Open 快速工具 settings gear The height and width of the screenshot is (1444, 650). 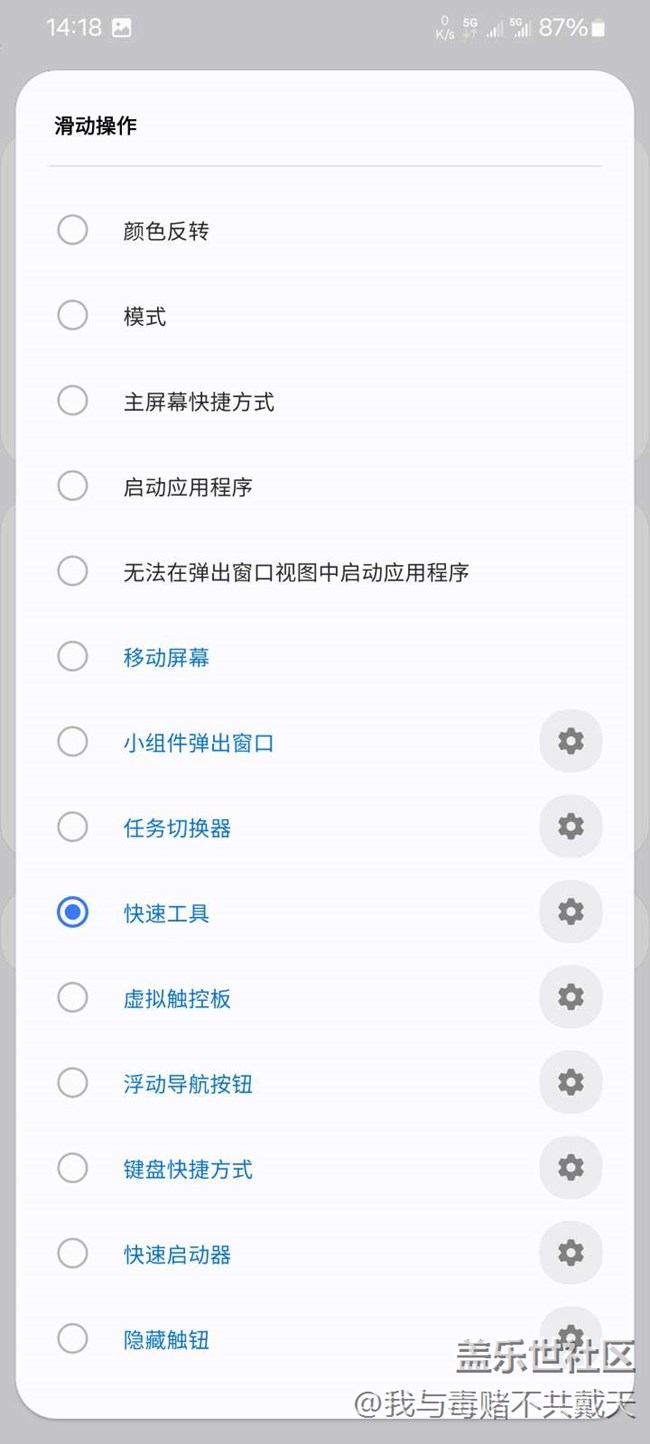click(571, 911)
